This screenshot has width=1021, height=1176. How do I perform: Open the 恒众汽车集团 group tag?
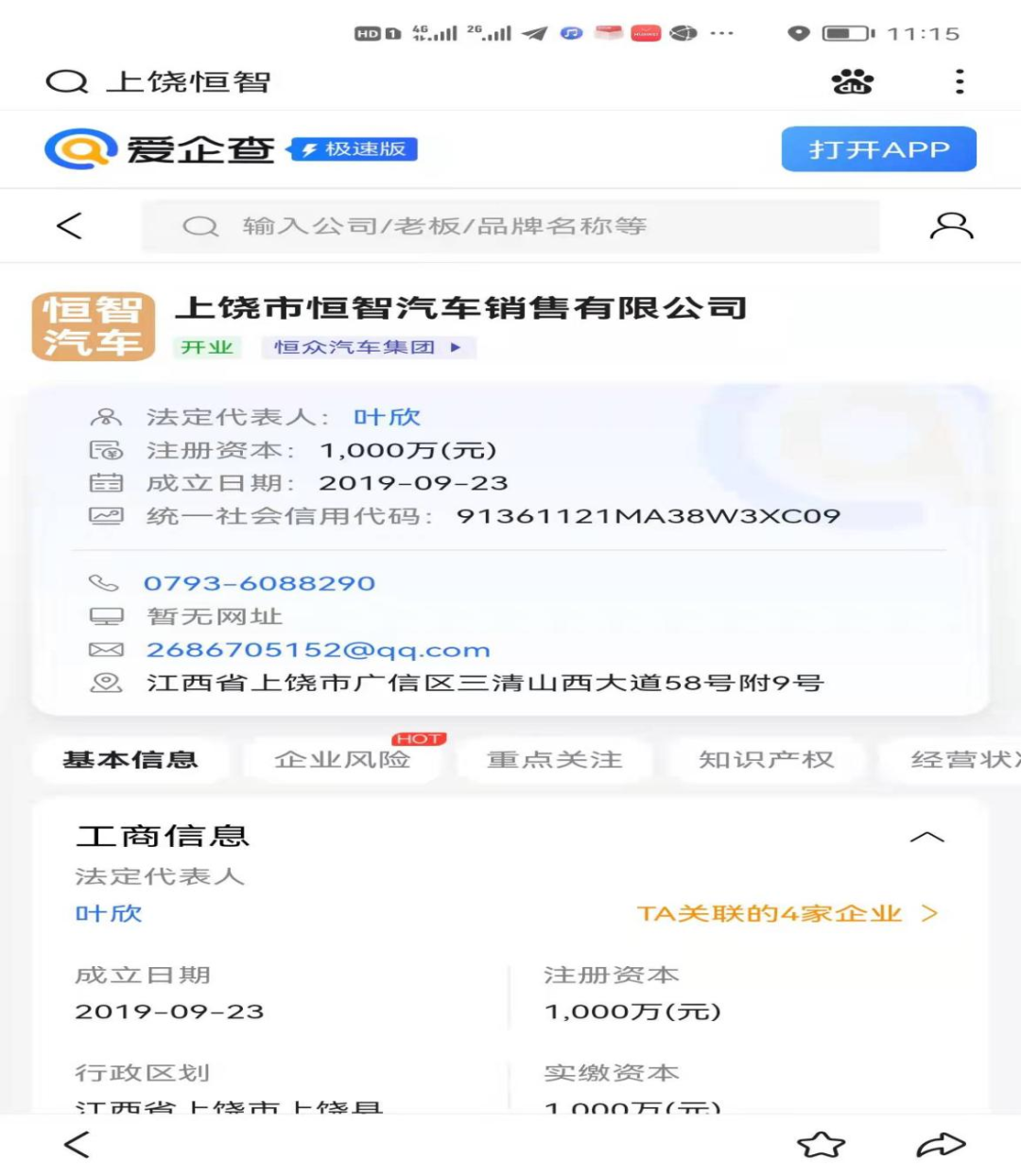click(x=368, y=347)
